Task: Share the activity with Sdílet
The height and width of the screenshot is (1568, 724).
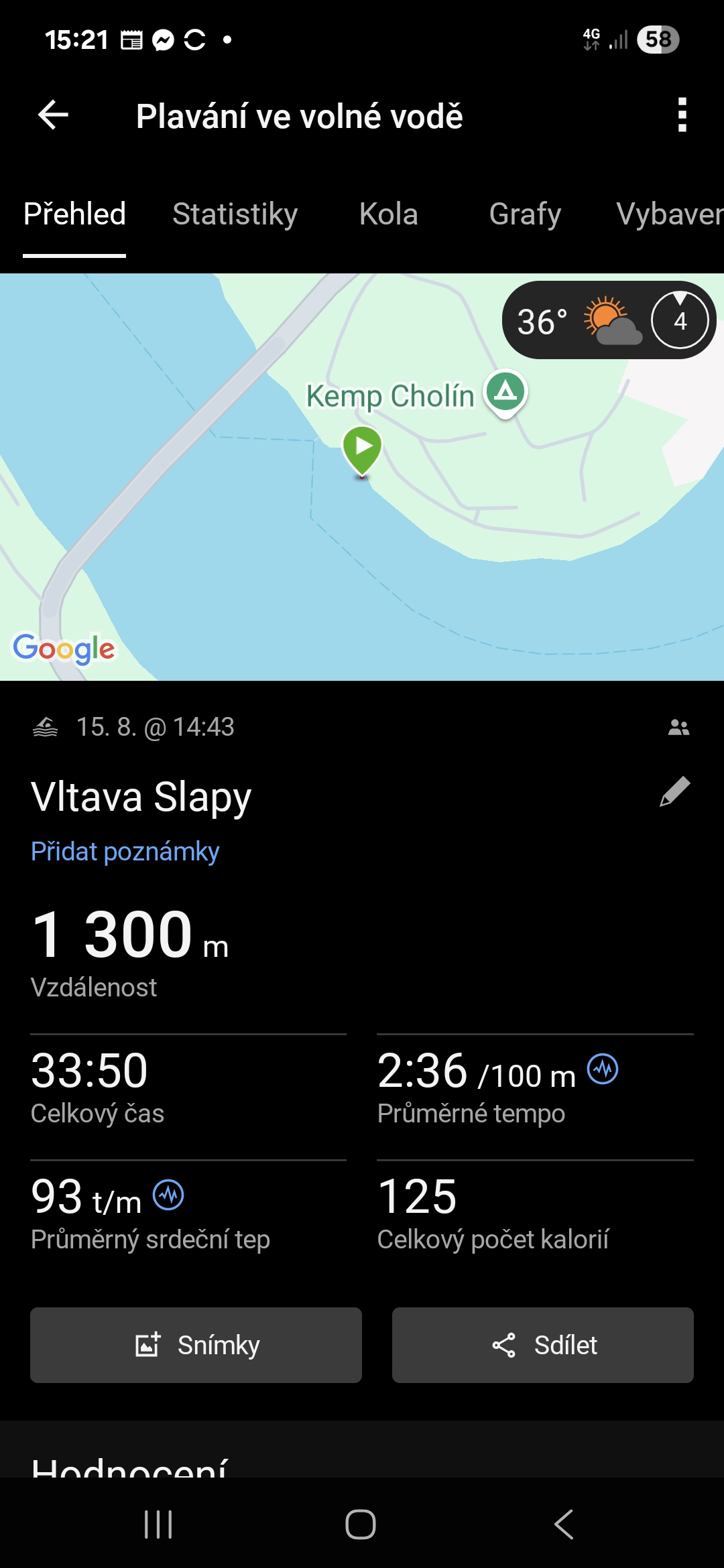Action: pos(542,1345)
